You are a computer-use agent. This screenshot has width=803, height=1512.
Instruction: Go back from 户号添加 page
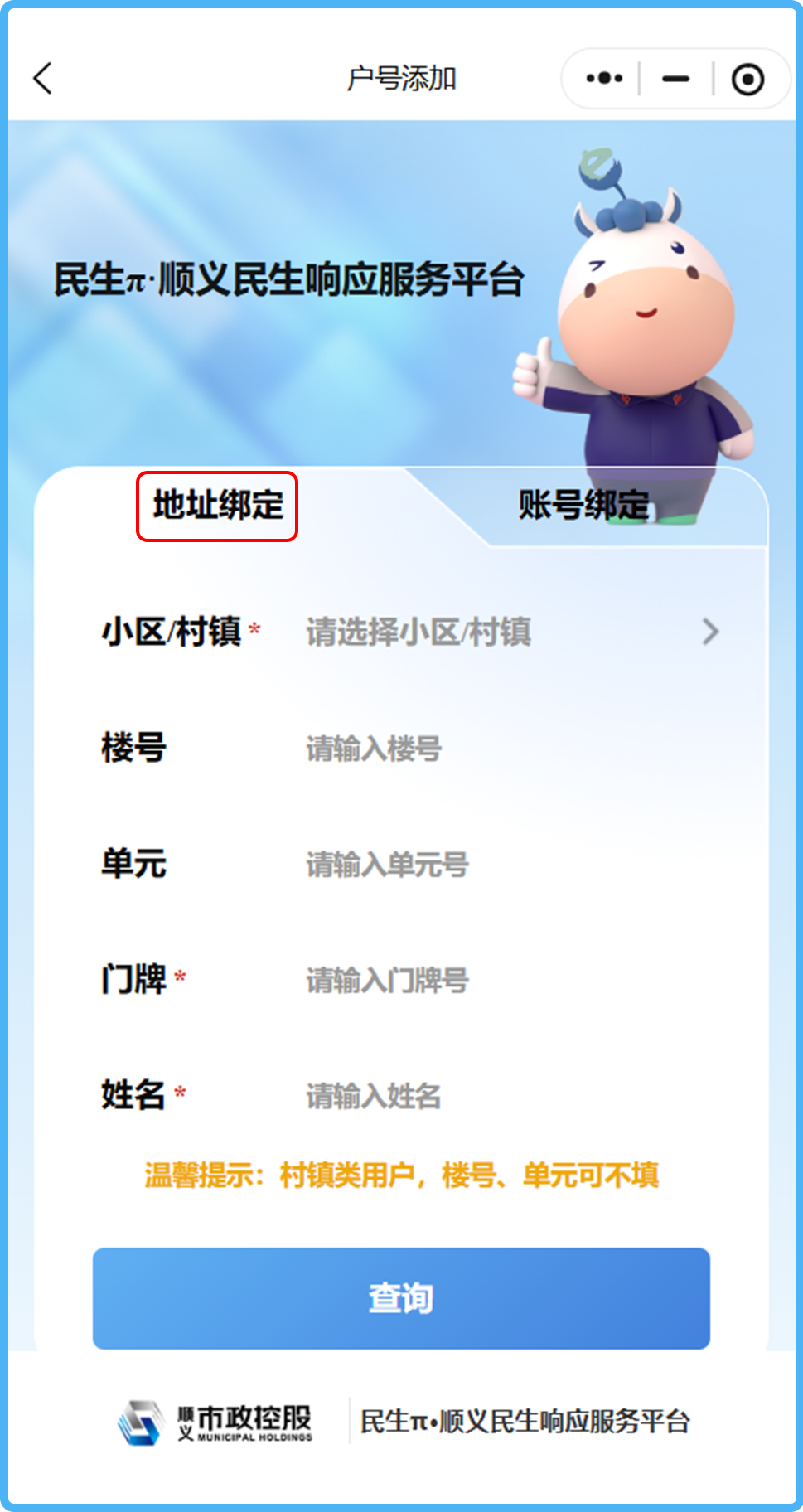point(42,79)
